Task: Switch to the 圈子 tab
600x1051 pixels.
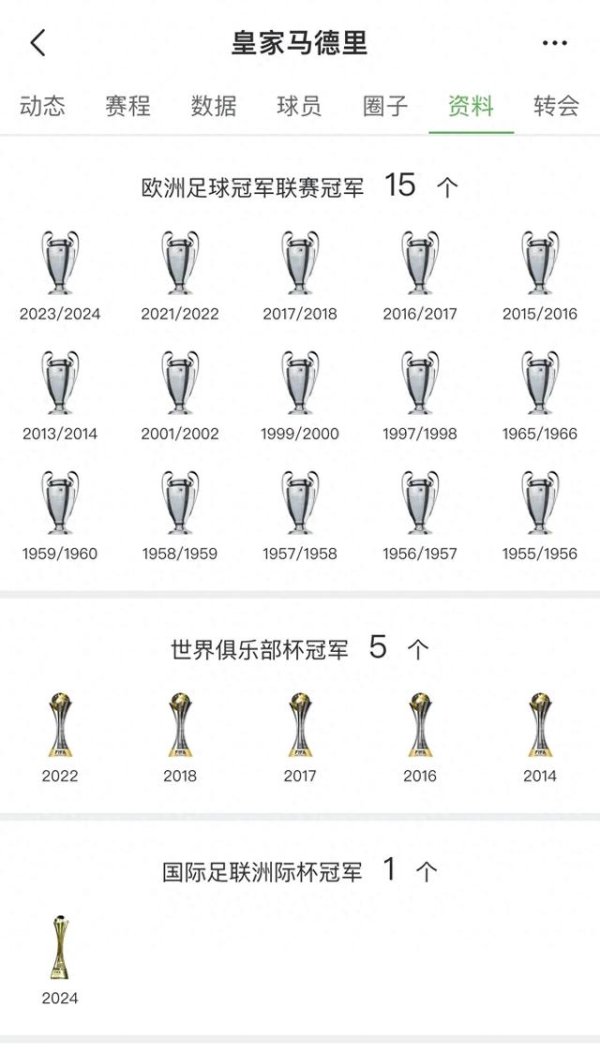Action: point(385,106)
